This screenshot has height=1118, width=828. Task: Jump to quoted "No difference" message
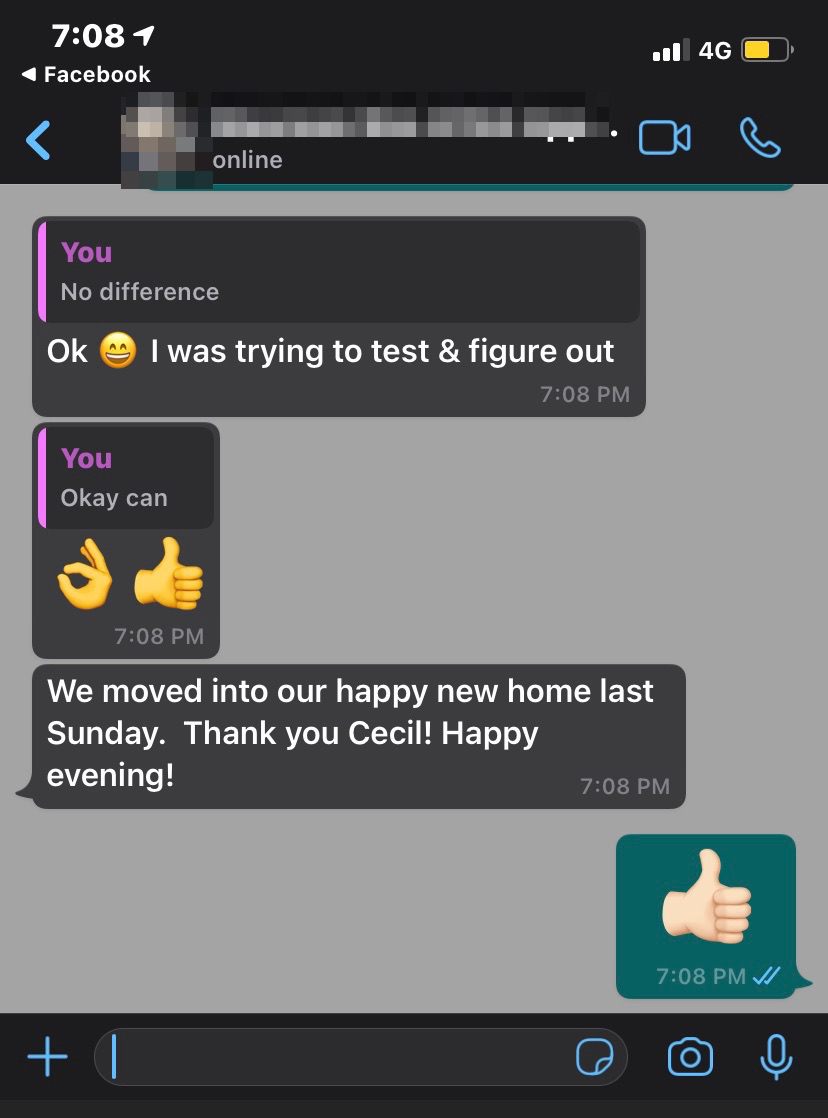point(338,272)
